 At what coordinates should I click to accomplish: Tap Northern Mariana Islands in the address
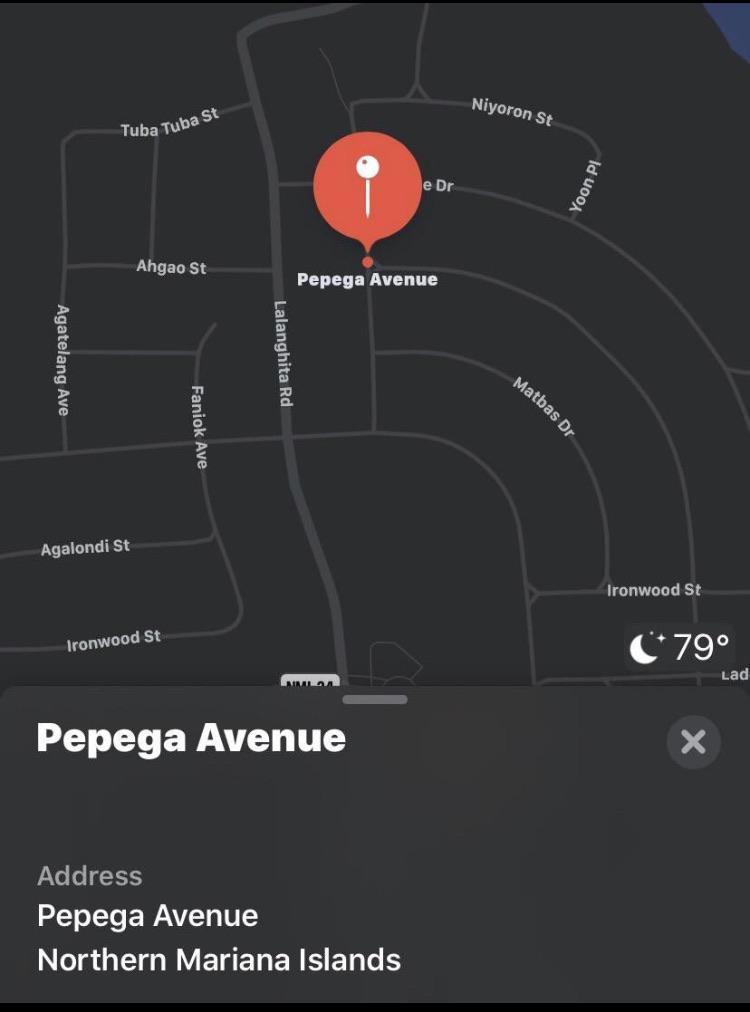[x=219, y=960]
